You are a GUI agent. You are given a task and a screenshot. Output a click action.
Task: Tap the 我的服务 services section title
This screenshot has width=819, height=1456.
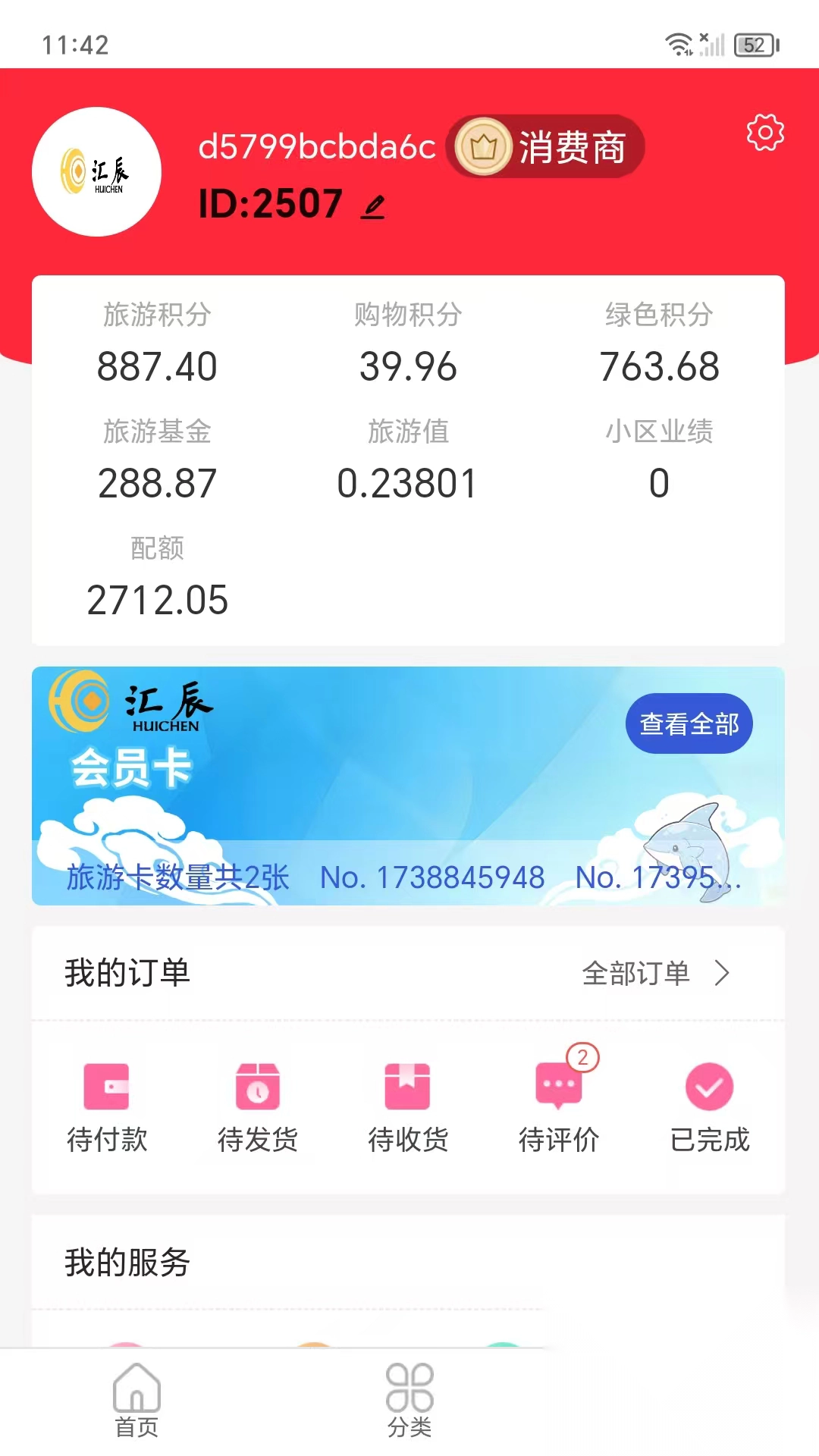click(127, 1262)
